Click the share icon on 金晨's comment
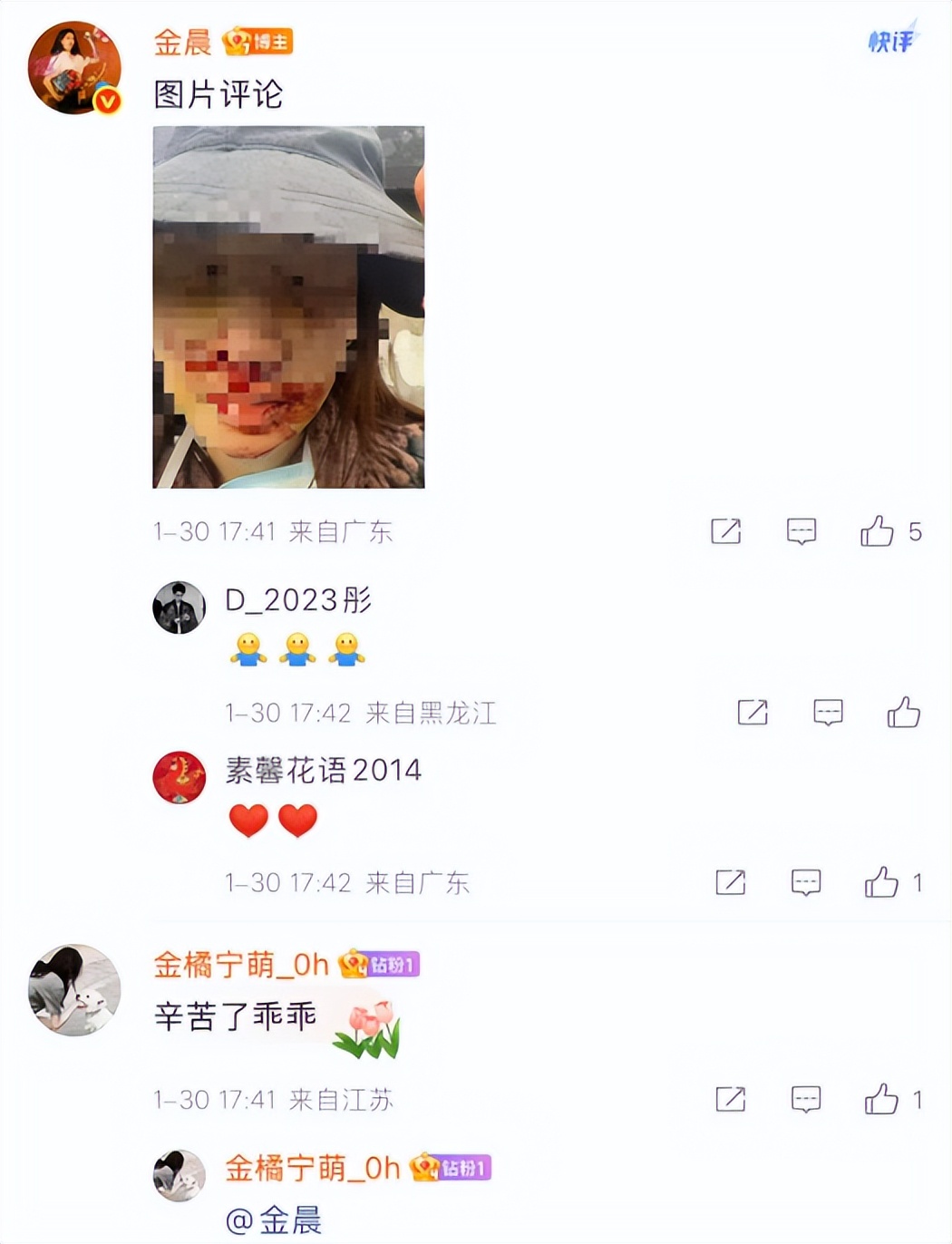952x1244 pixels. click(x=727, y=532)
